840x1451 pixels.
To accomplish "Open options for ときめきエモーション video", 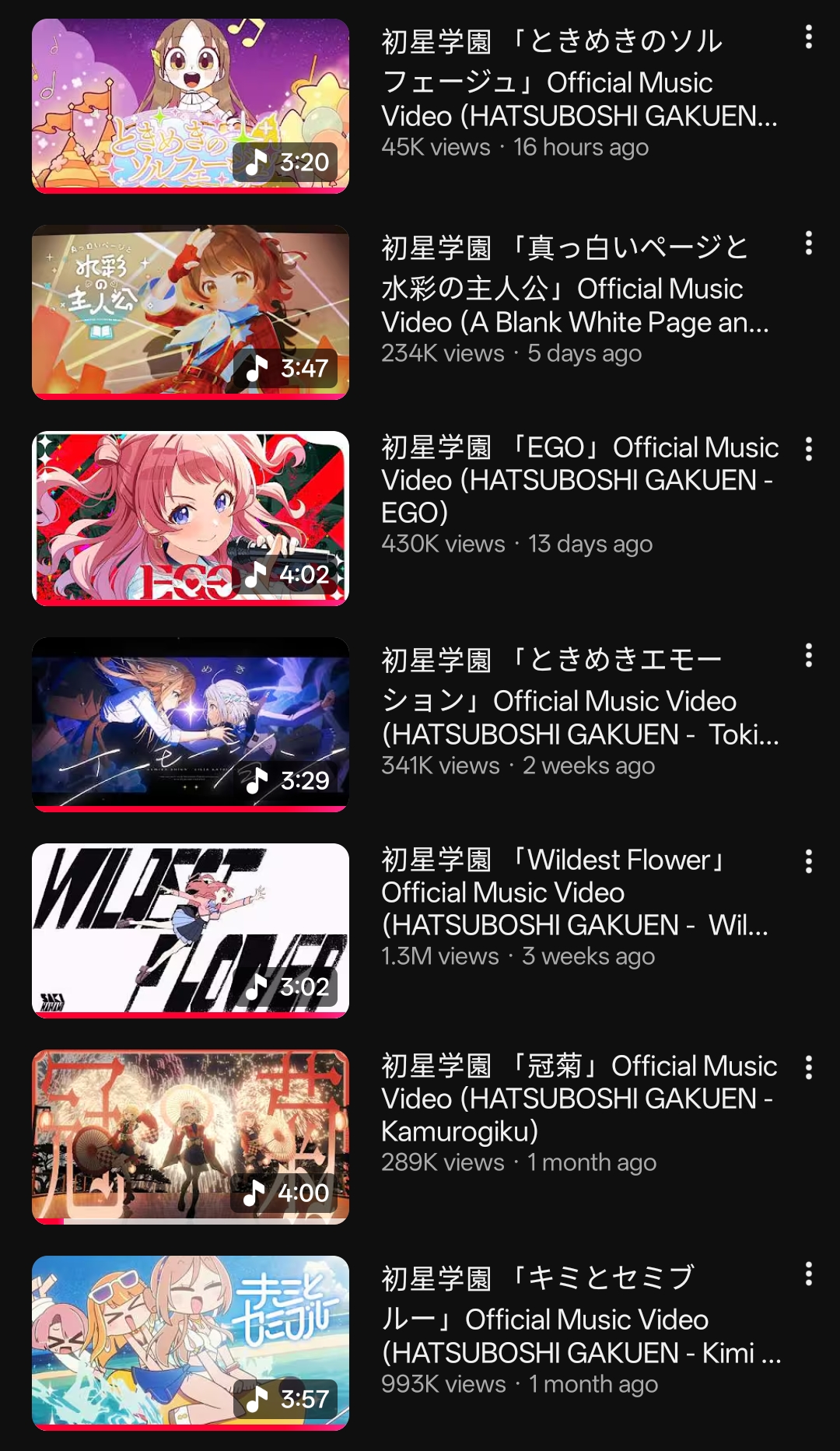I will point(809,655).
